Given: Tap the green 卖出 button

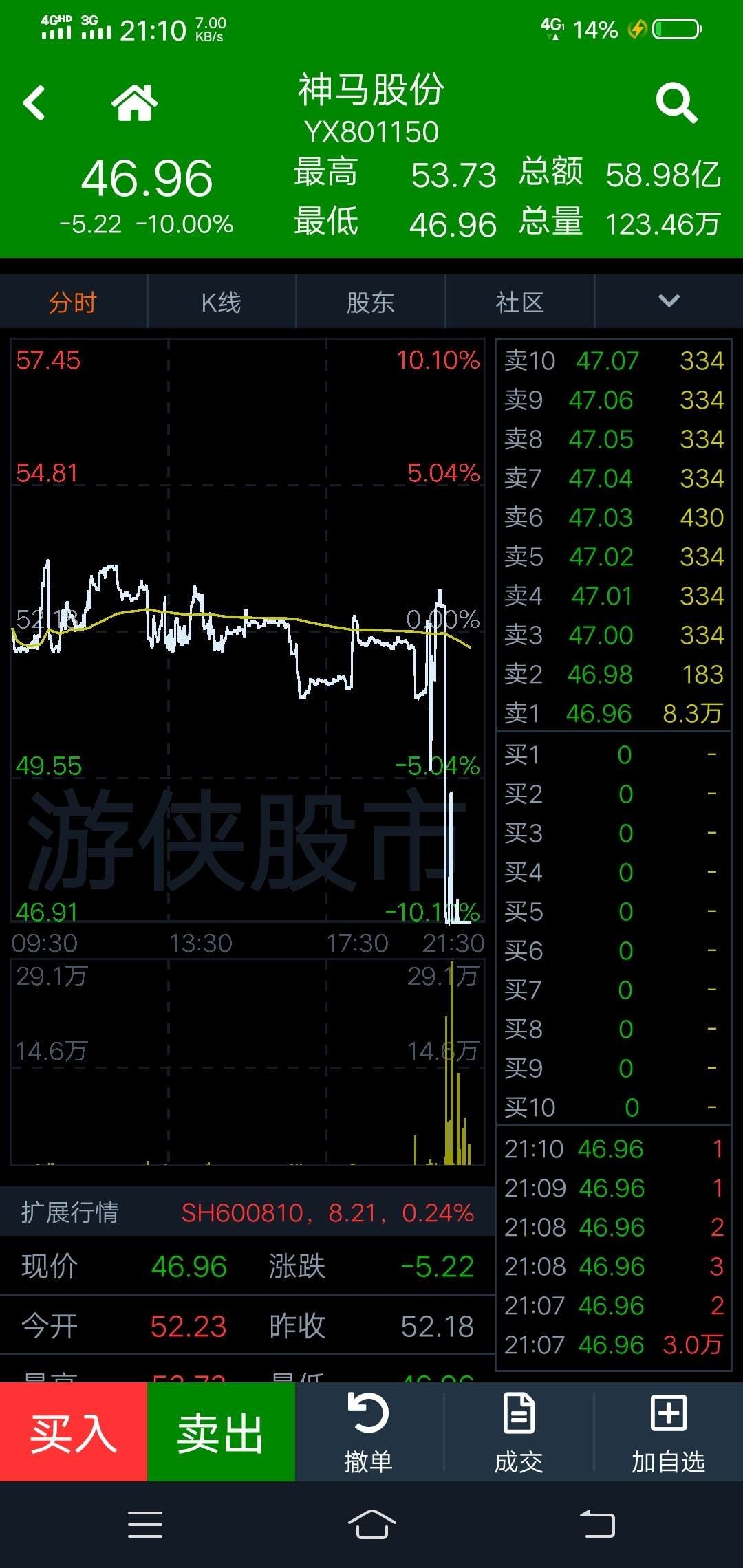Looking at the screenshot, I should coord(221,1432).
